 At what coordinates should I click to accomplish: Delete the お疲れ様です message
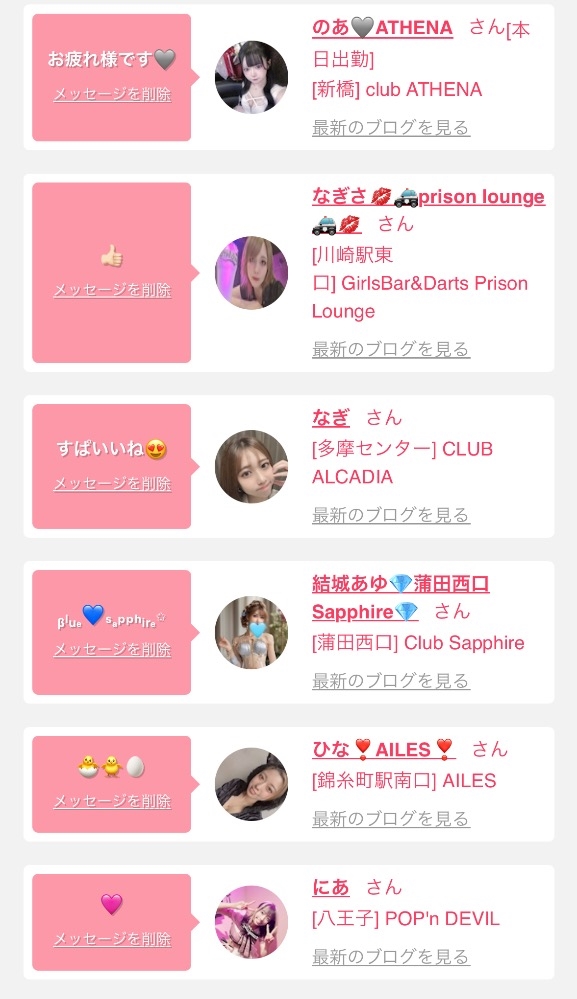pyautogui.click(x=112, y=95)
